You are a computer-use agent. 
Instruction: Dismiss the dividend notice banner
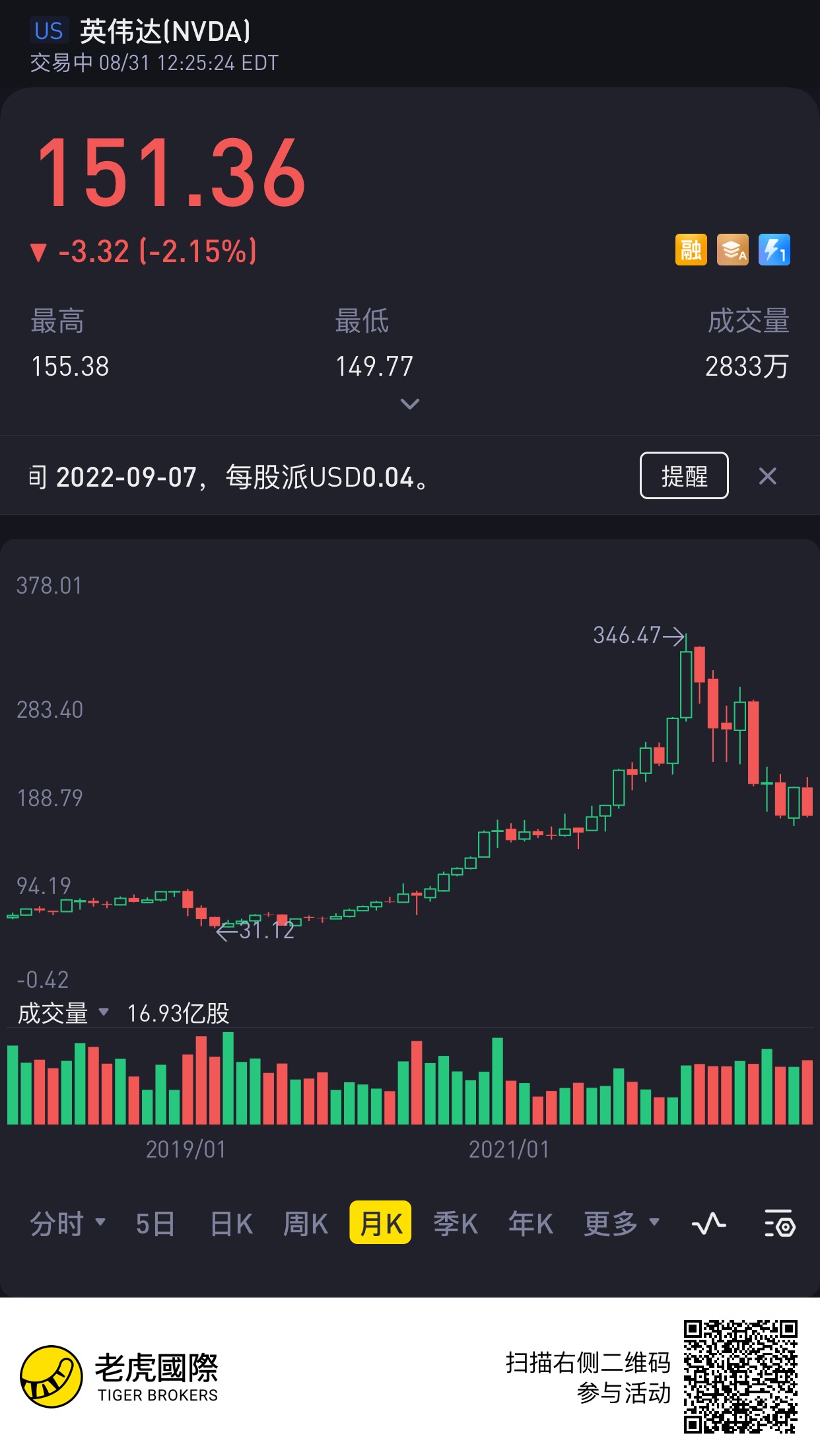pos(767,476)
